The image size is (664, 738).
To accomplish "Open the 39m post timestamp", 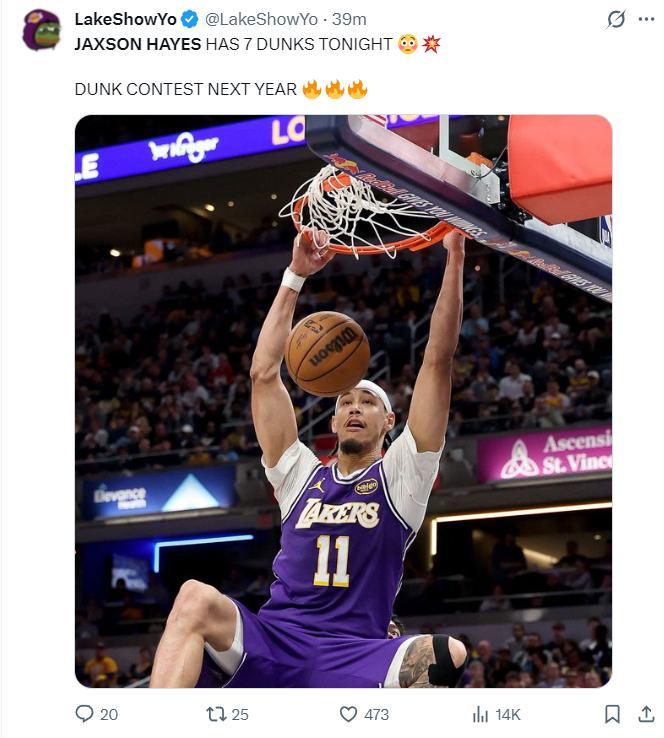I will pyautogui.click(x=349, y=19).
